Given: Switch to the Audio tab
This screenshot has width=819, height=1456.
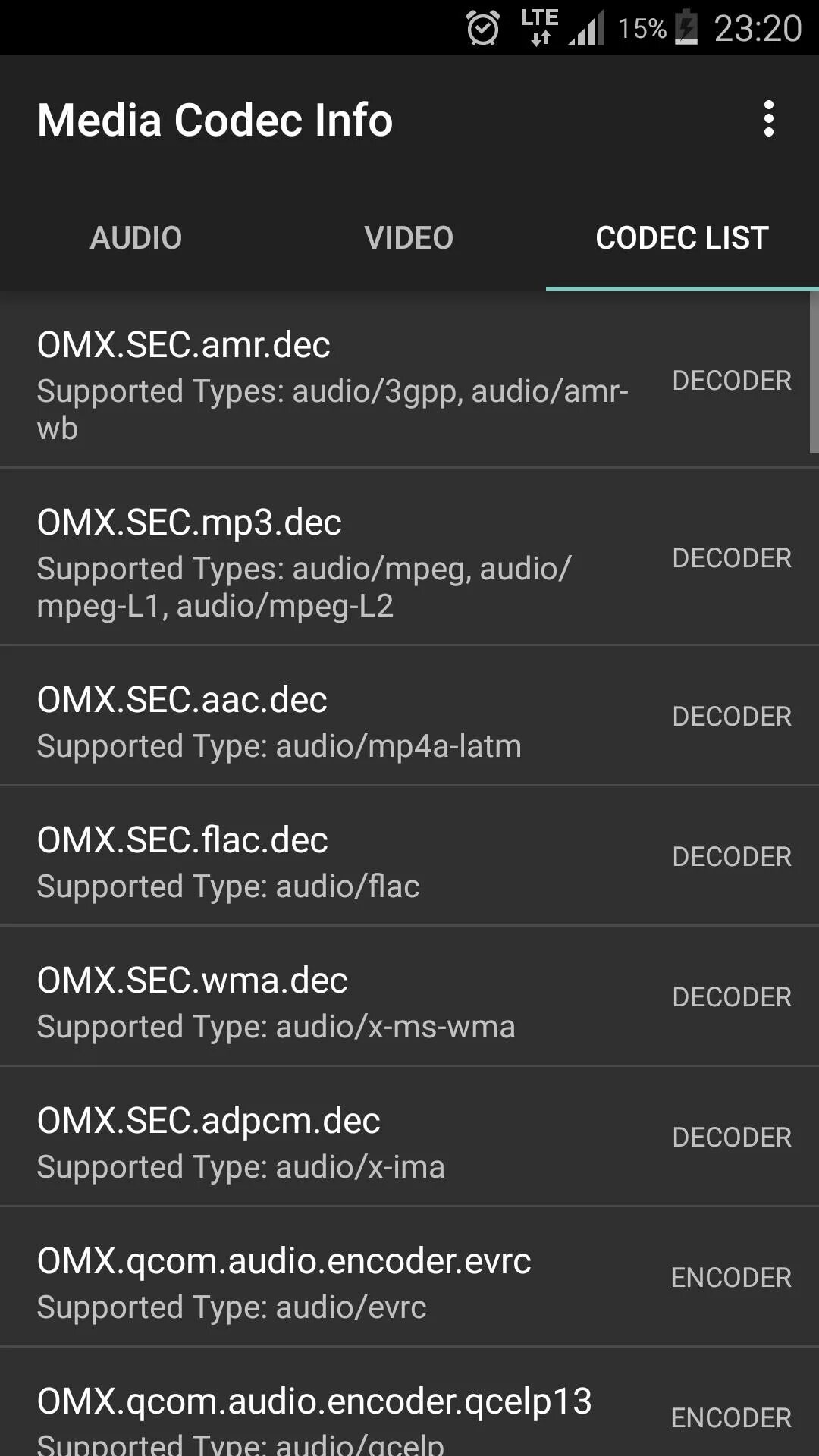Looking at the screenshot, I should (136, 238).
